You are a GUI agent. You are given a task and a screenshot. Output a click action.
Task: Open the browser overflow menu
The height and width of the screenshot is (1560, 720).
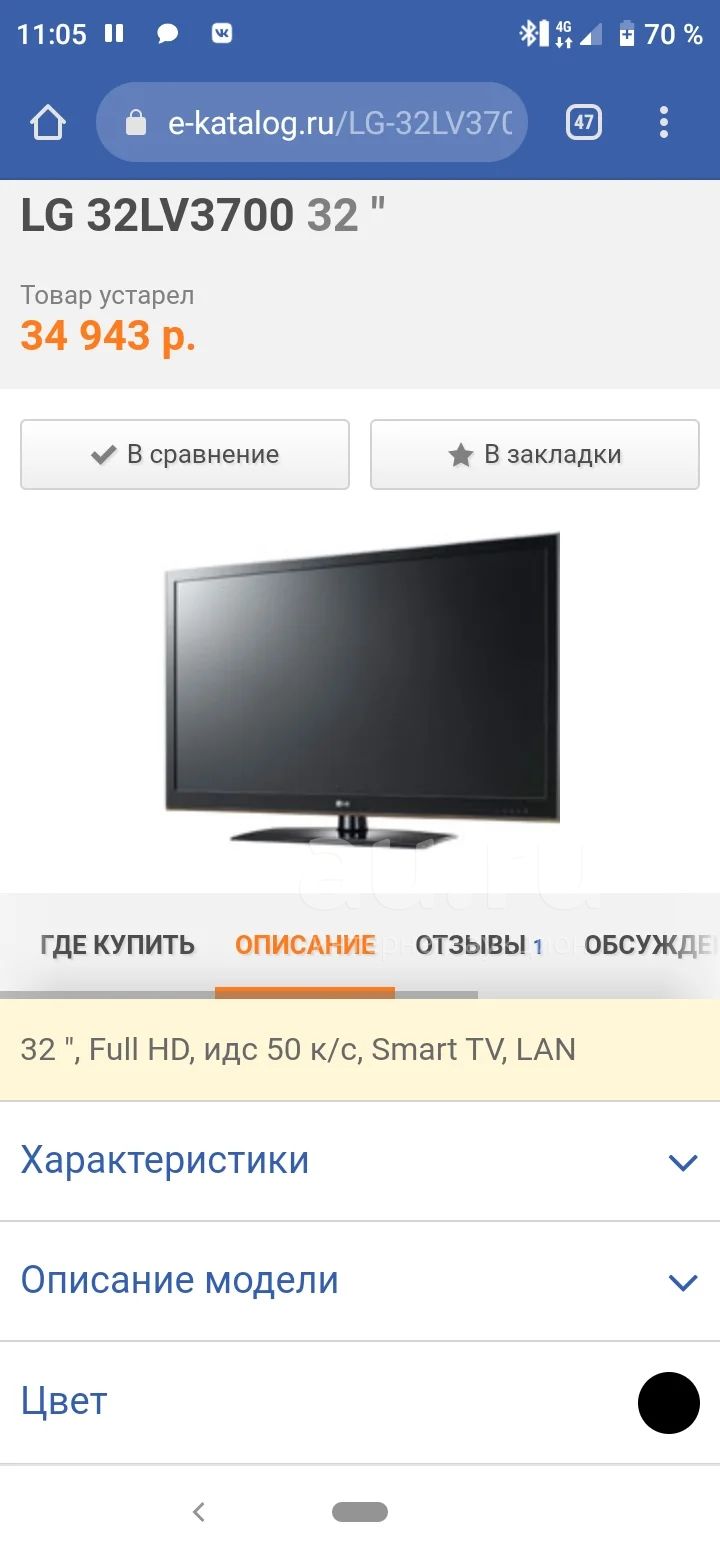(664, 123)
